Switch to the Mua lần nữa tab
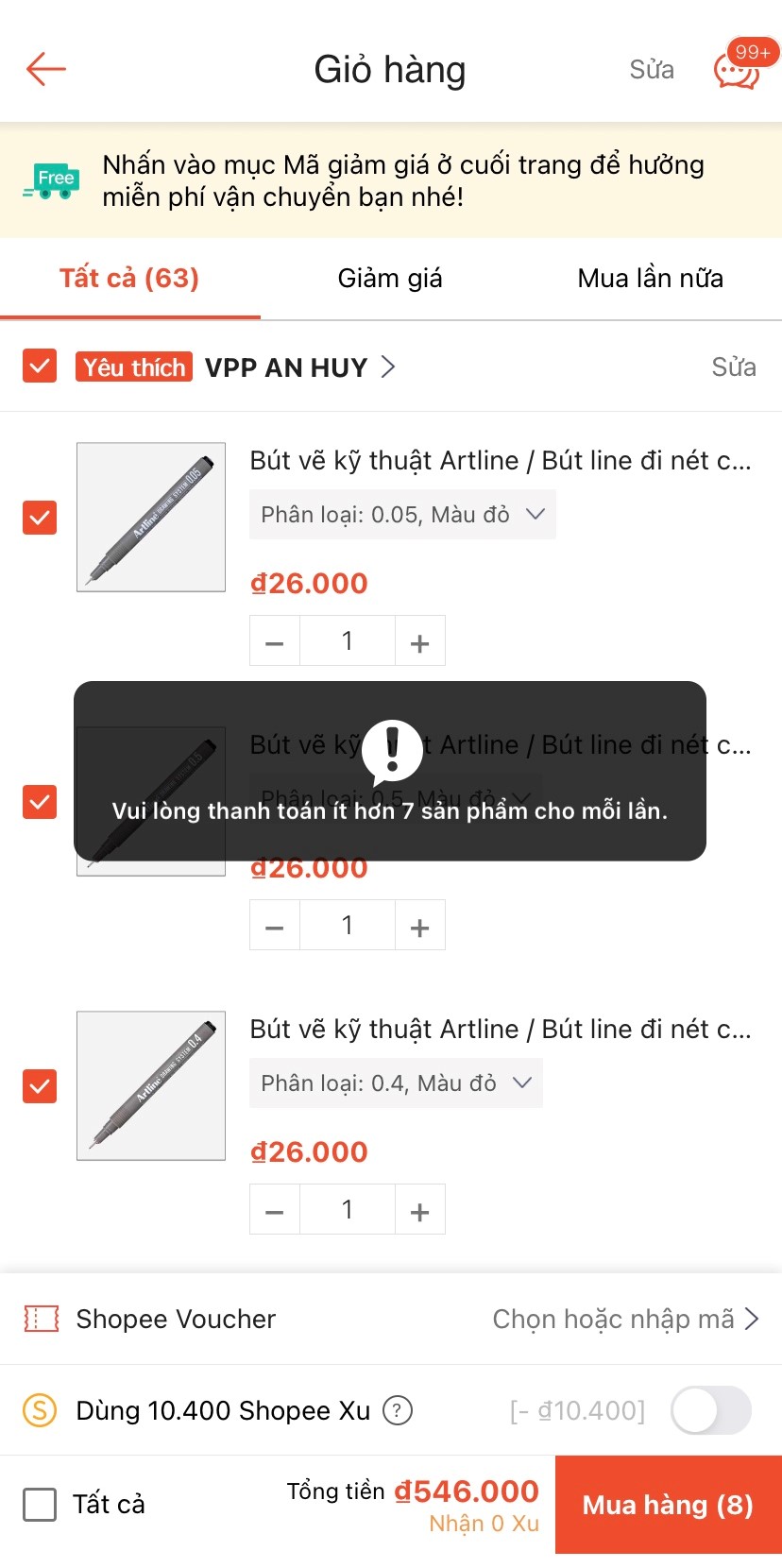Viewport: 782px width, 1568px height. [650, 279]
